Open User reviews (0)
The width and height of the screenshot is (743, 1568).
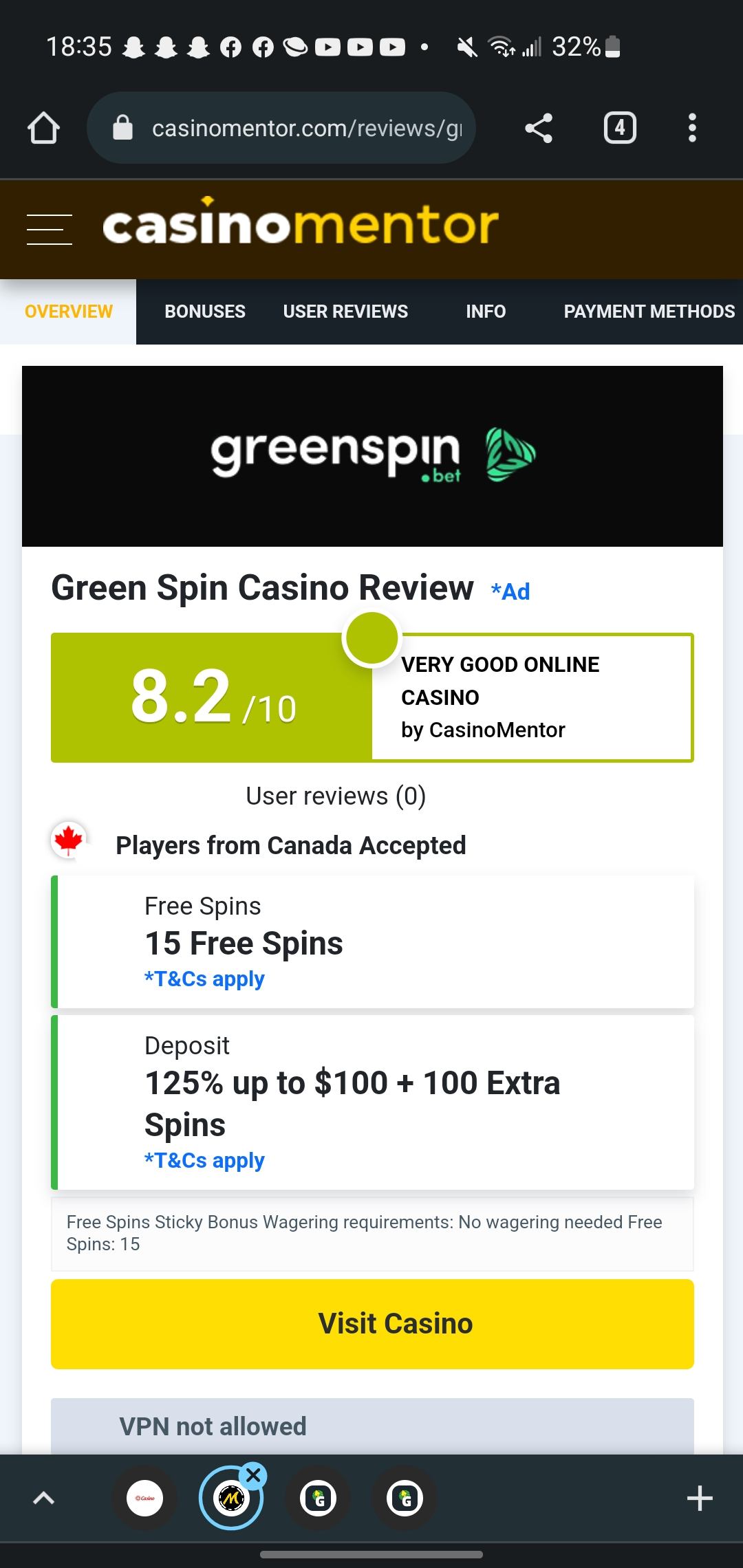click(x=336, y=796)
